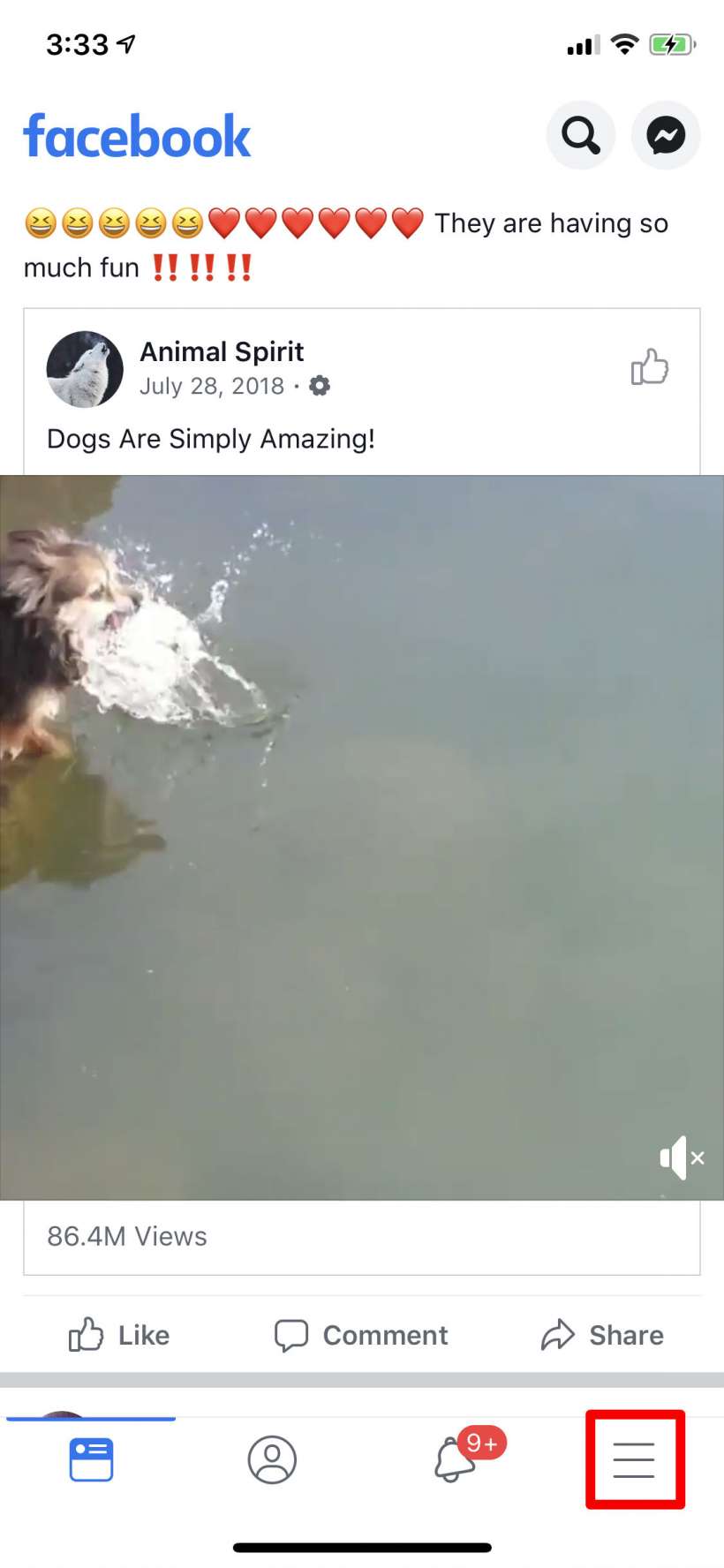Comment on this post
The height and width of the screenshot is (1568, 724).
click(x=361, y=1335)
